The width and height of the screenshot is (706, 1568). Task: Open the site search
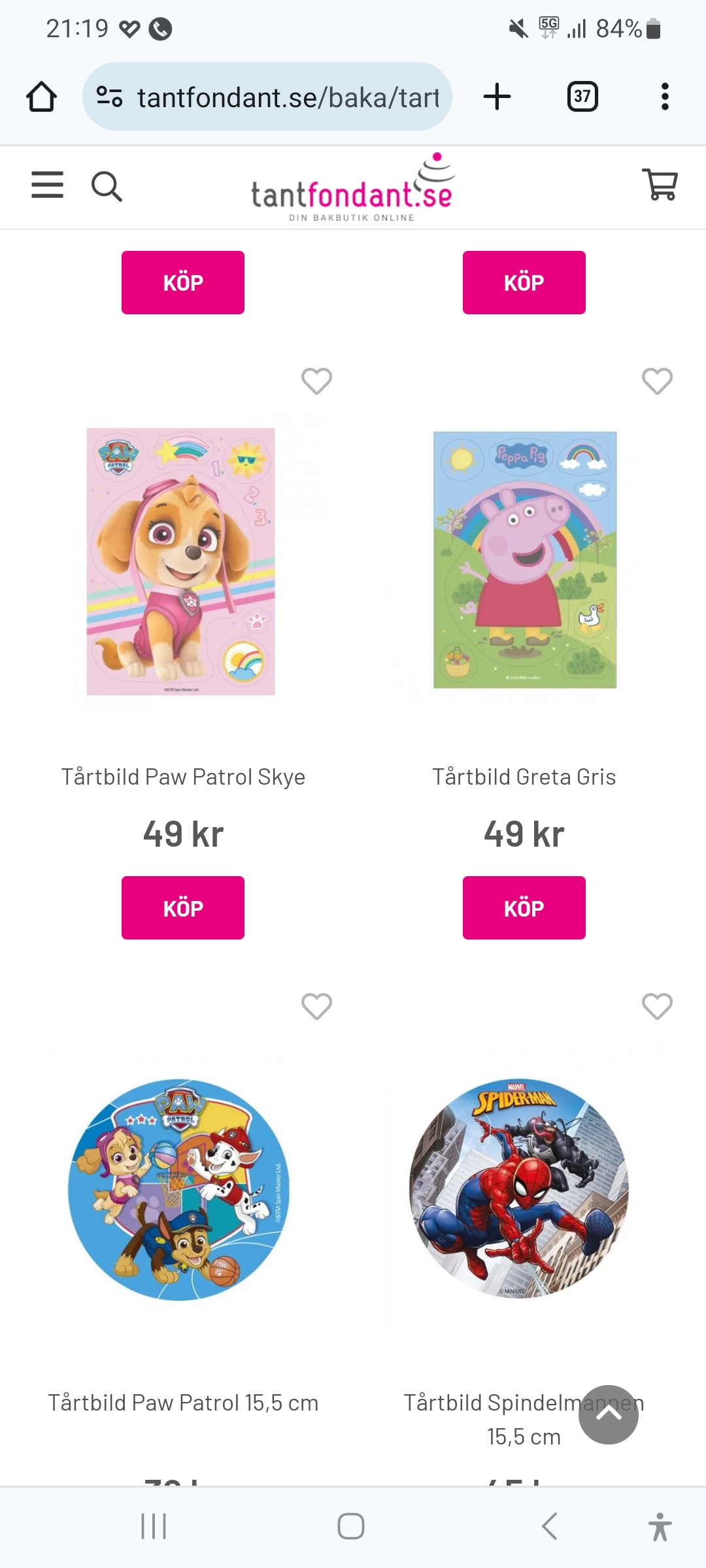[107, 187]
